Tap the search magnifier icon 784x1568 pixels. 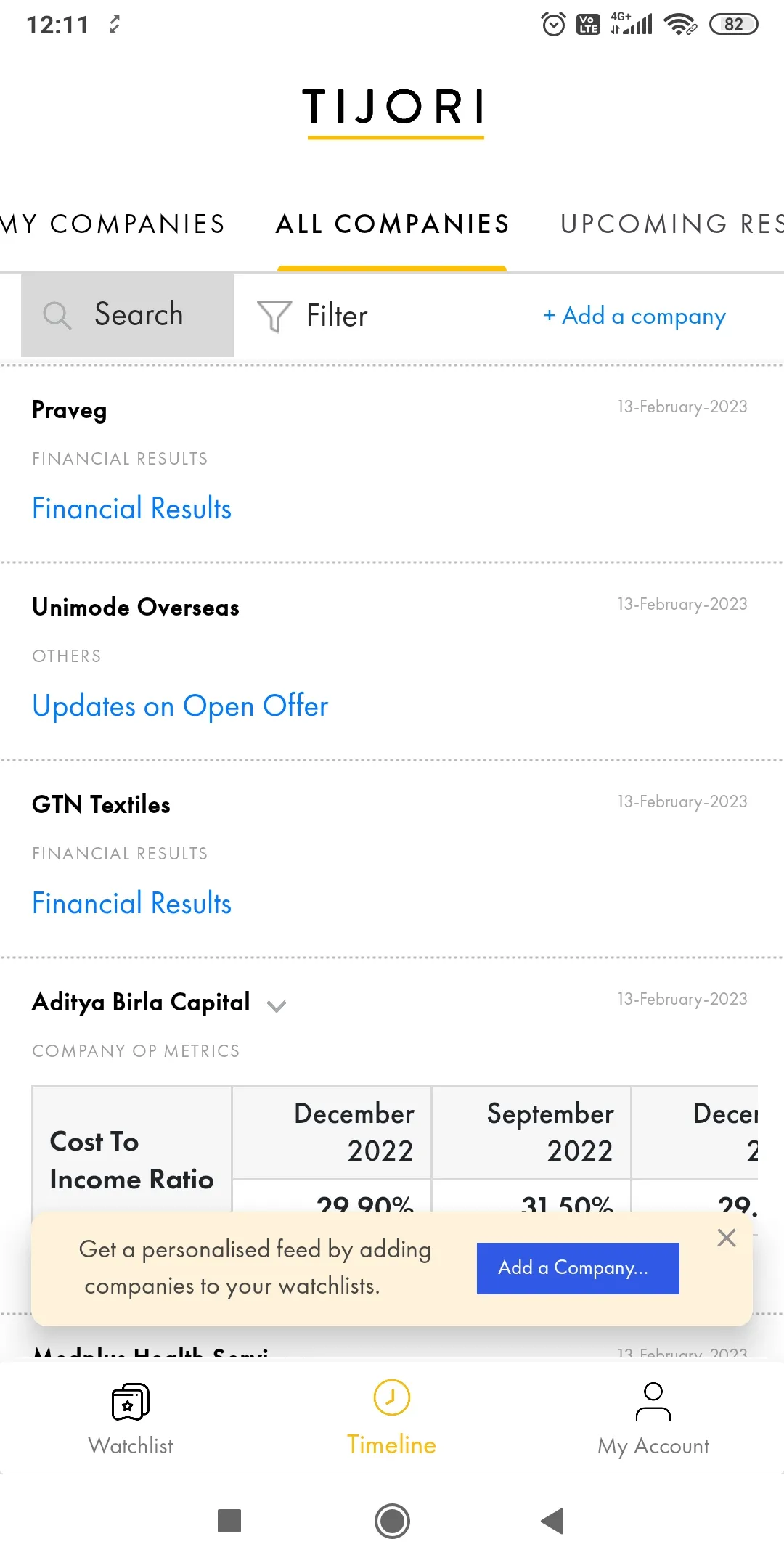[57, 315]
